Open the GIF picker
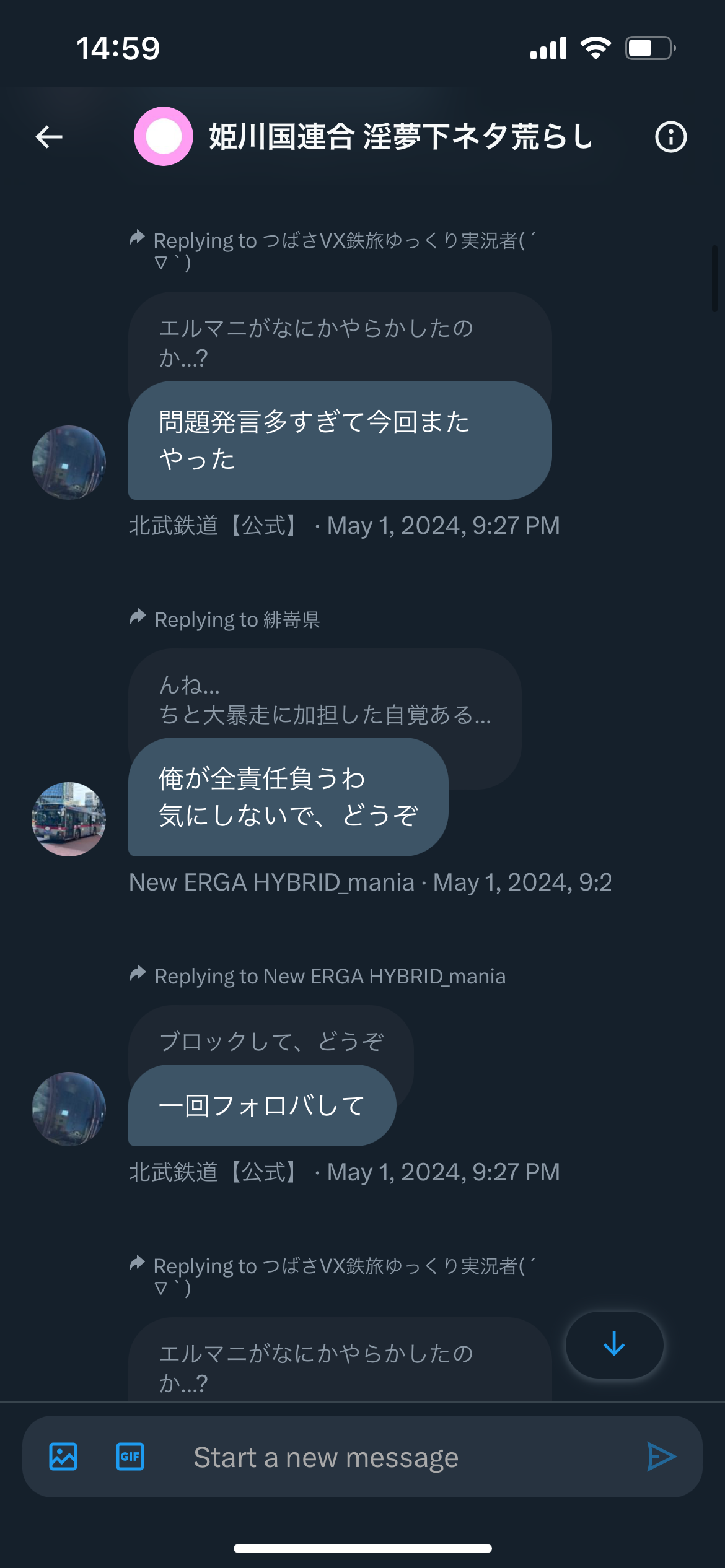 (130, 1457)
